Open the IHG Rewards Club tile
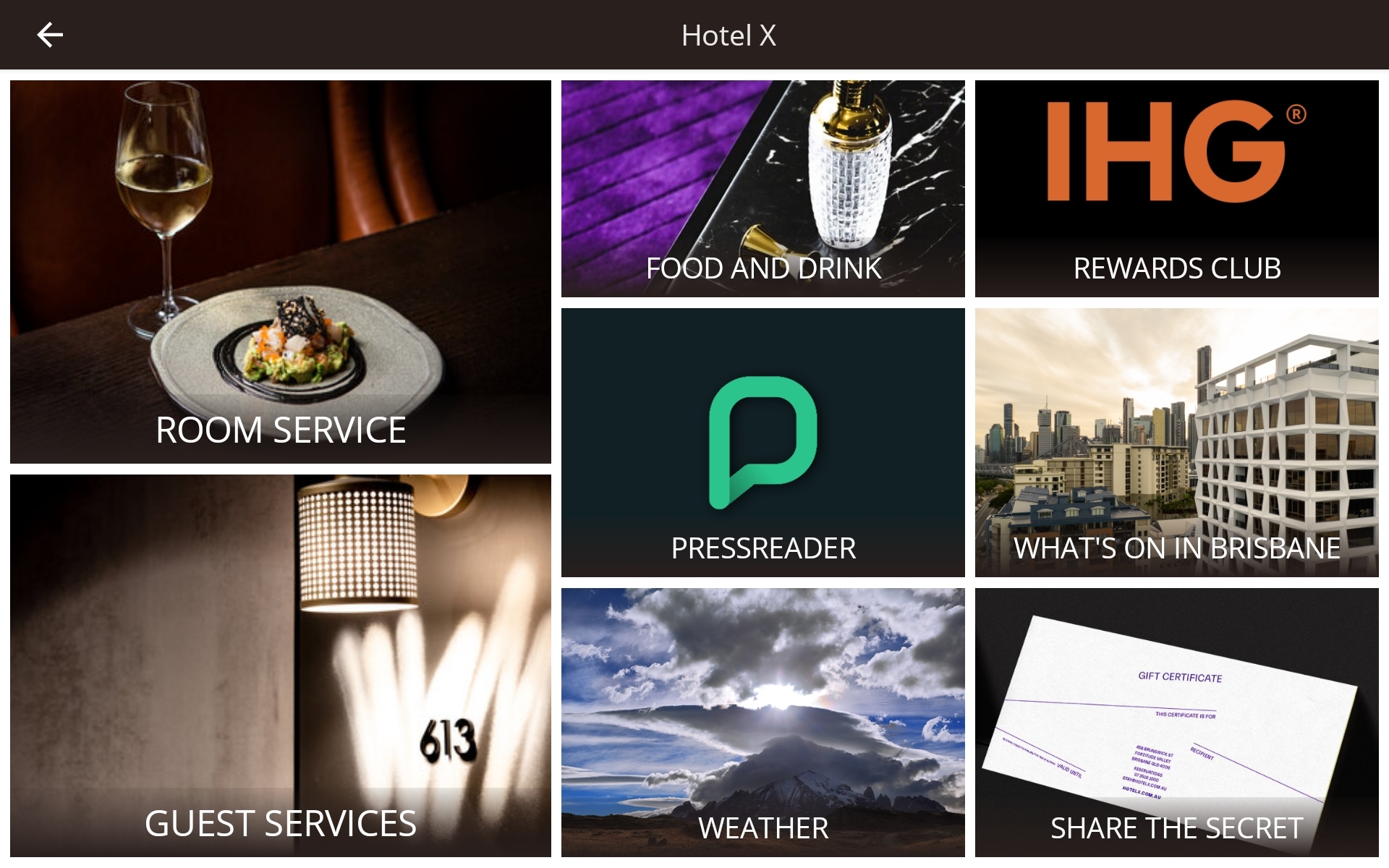The height and width of the screenshot is (868, 1389). coord(1176,189)
